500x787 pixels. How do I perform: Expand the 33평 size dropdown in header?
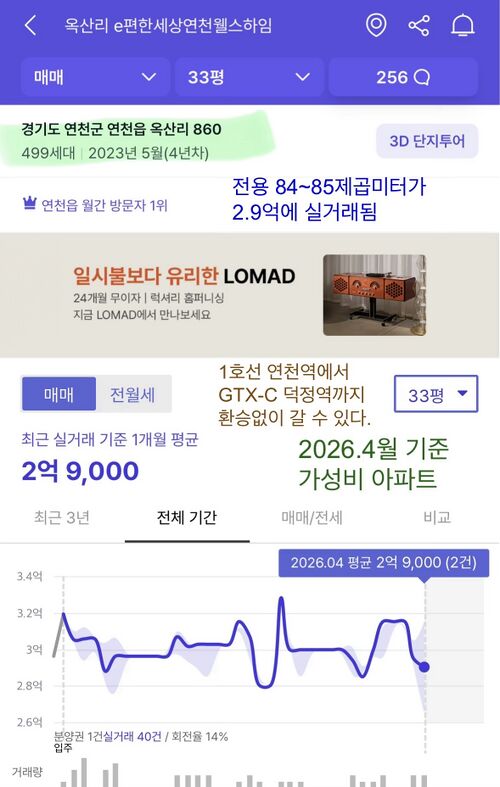[x=249, y=77]
